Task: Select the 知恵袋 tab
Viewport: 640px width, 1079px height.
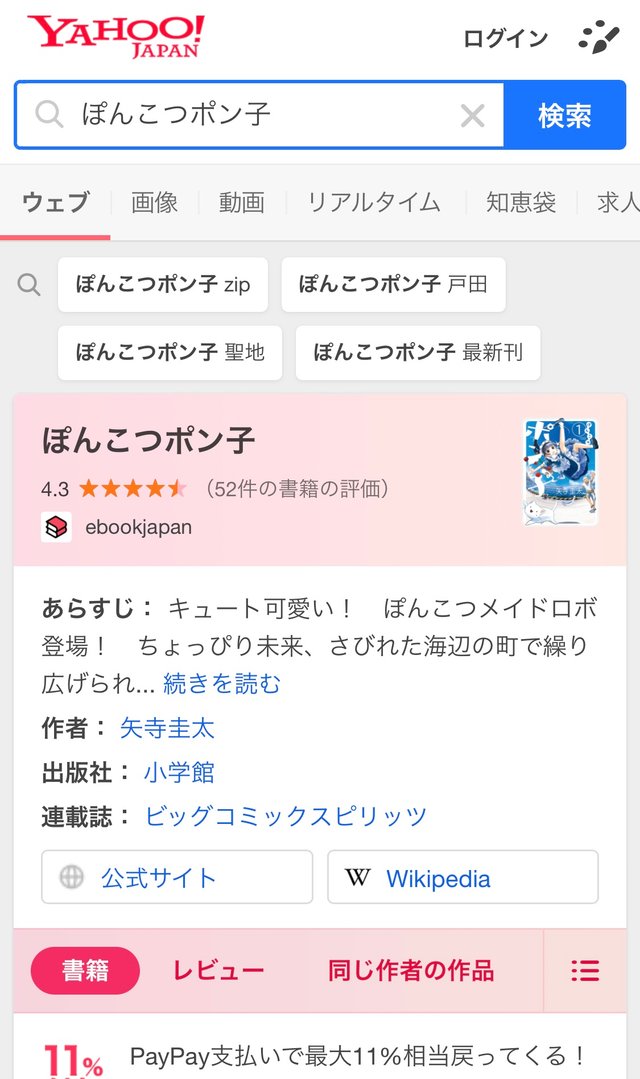Action: pyautogui.click(x=521, y=202)
